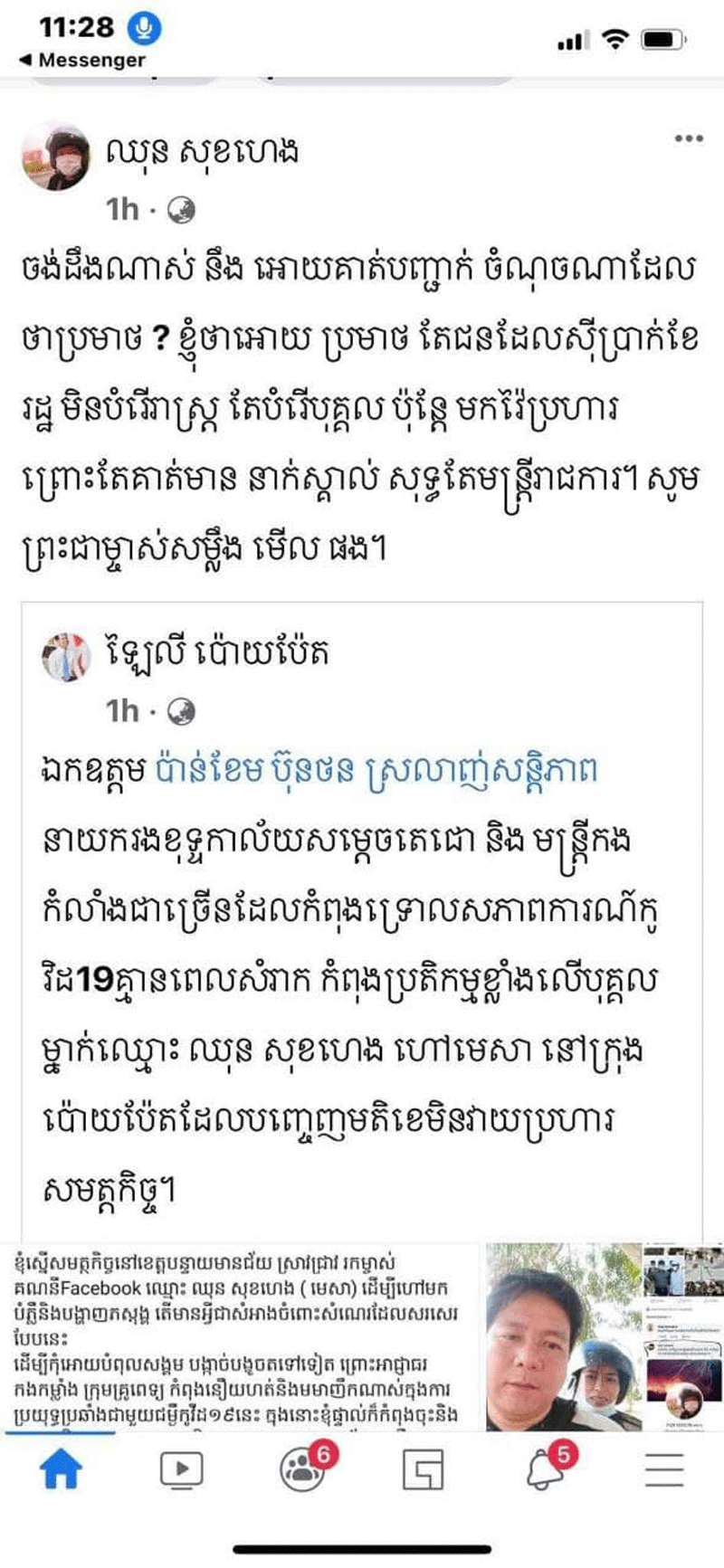Go to the Home feed tab
This screenshot has width=724, height=1568.
point(61,1471)
